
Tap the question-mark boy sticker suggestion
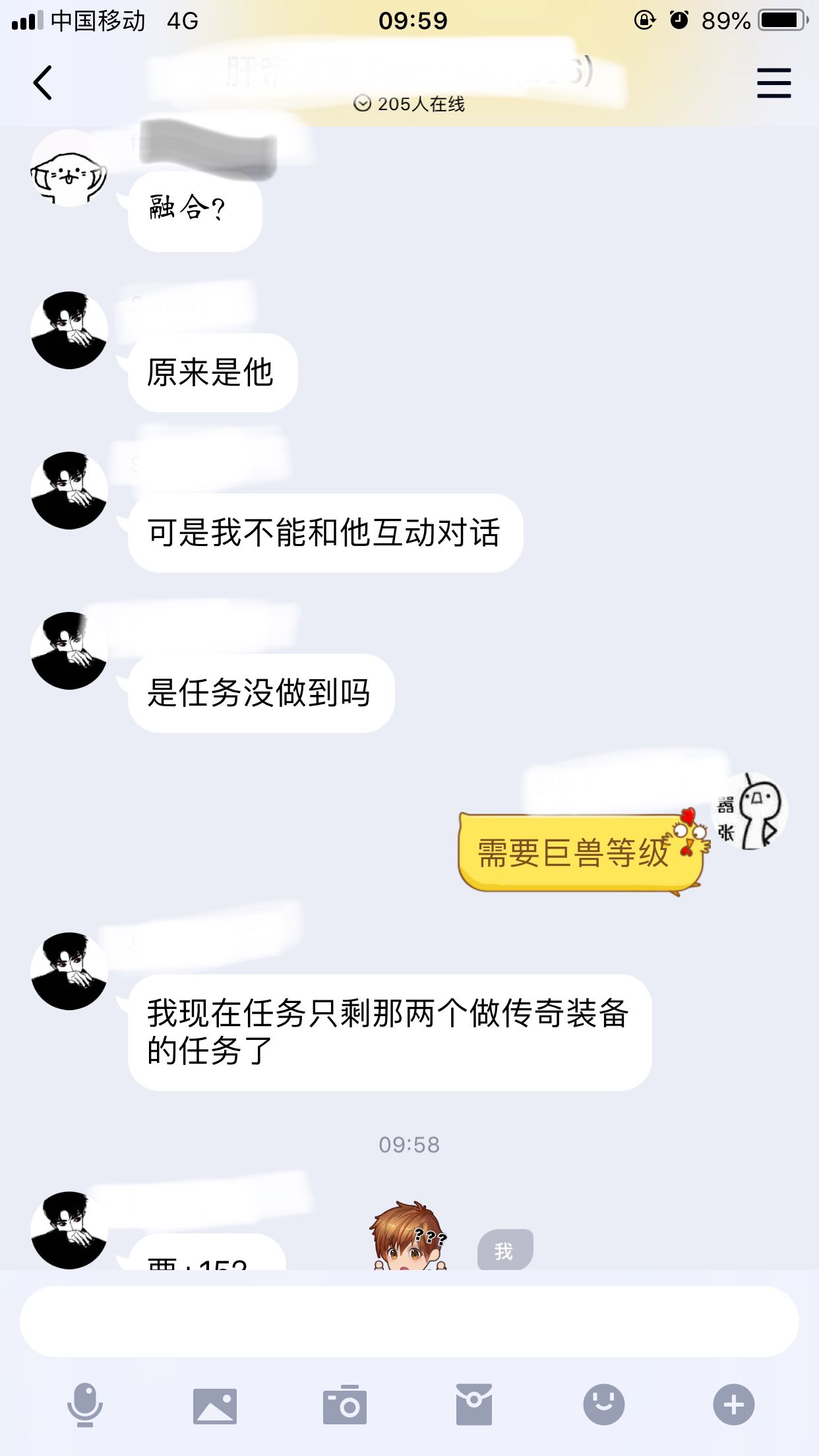409,1236
